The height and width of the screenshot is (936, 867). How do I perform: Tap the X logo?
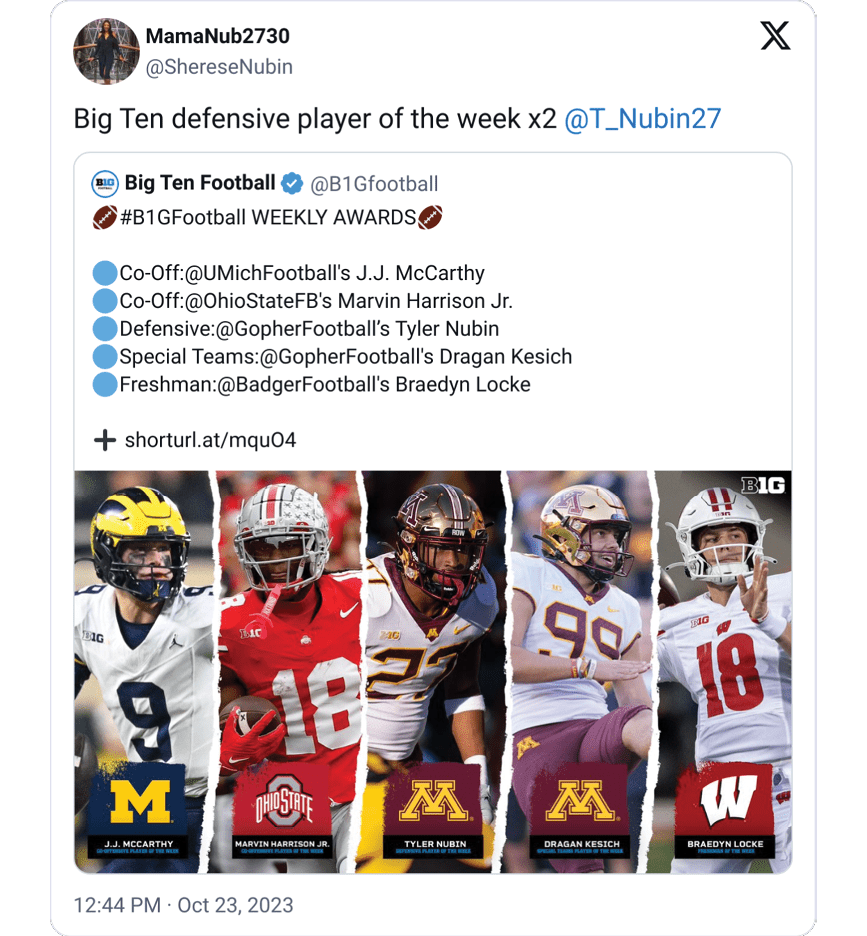pyautogui.click(x=775, y=36)
